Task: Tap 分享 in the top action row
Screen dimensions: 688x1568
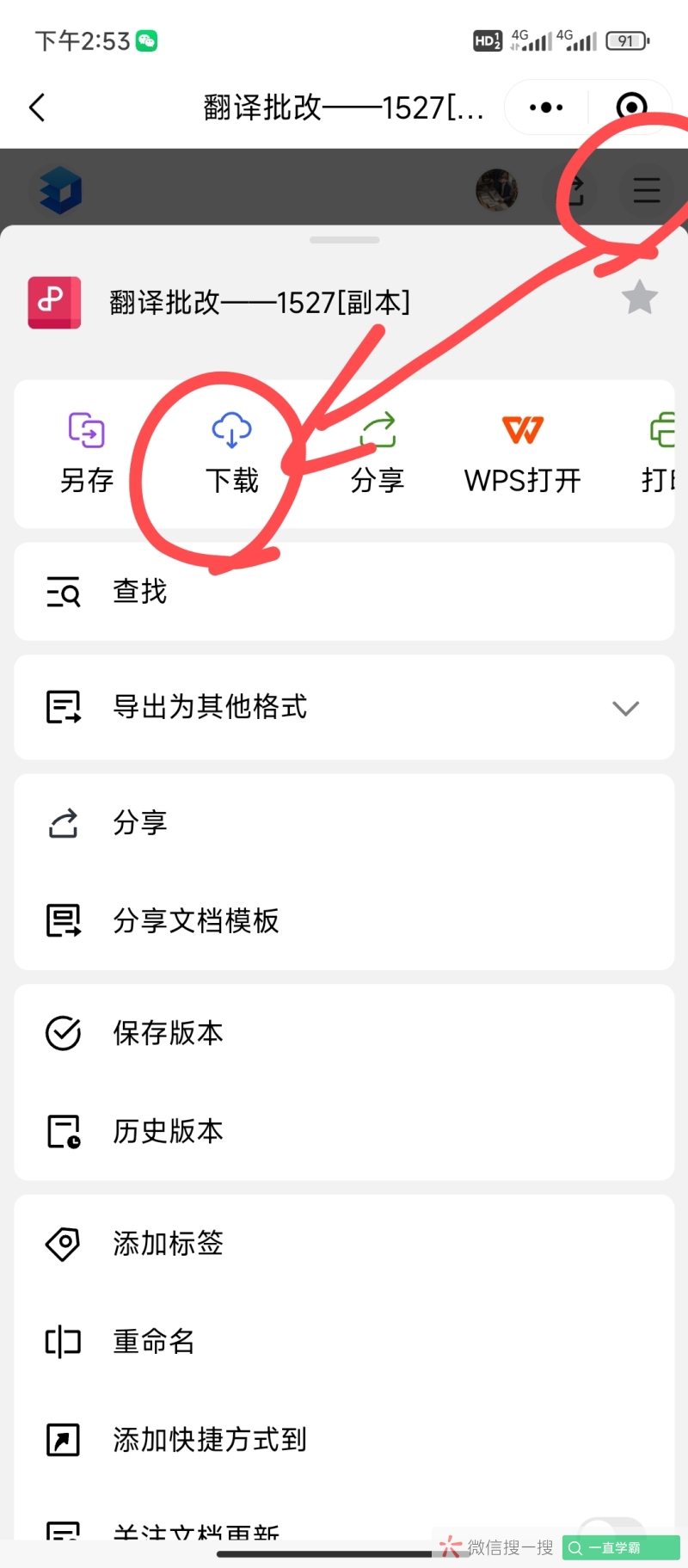Action: (378, 453)
